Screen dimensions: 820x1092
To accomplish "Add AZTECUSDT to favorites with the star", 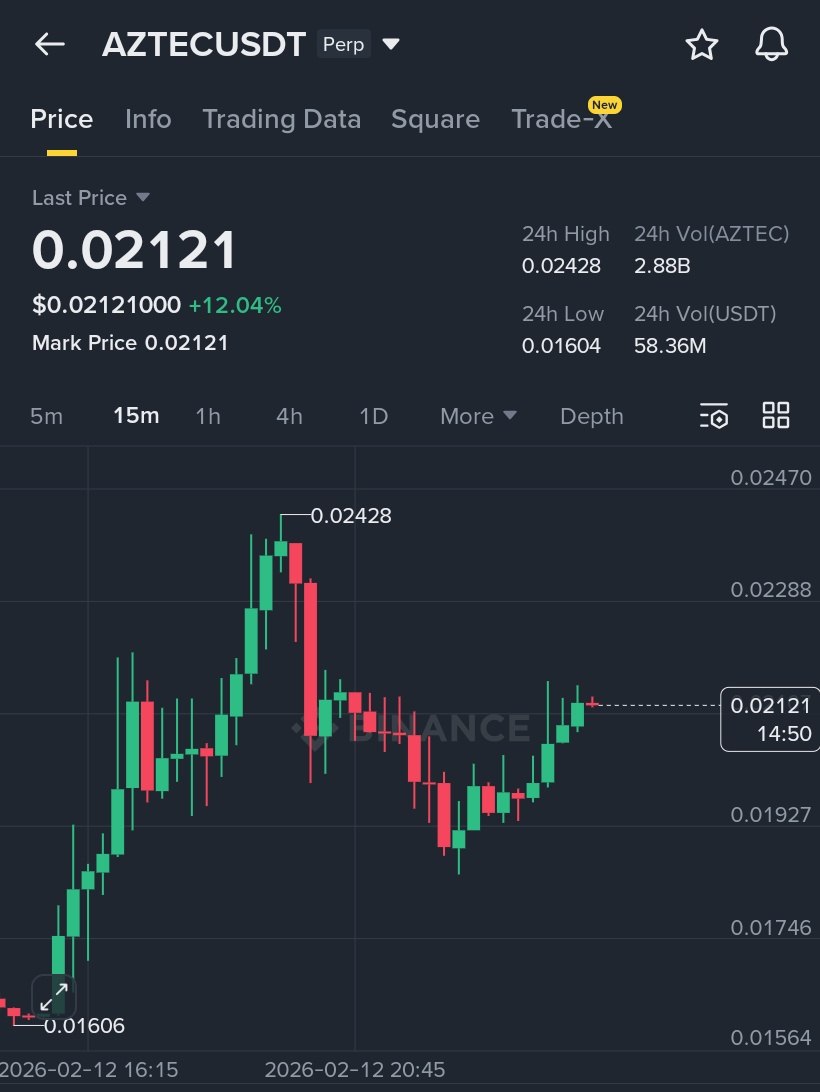I will 701,45.
